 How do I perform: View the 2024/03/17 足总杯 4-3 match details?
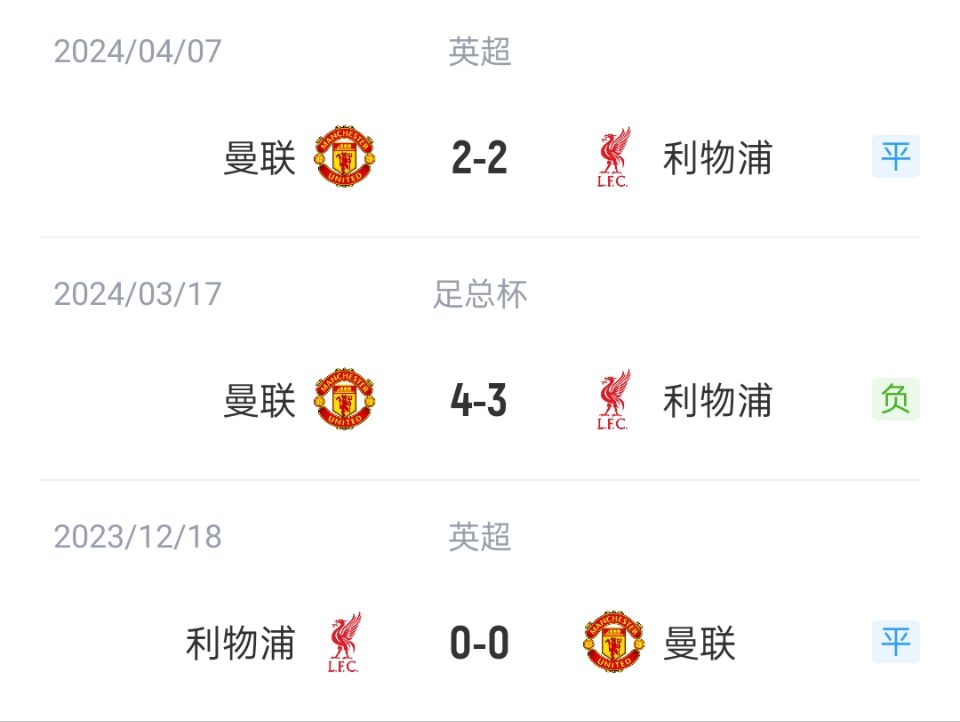click(x=479, y=400)
